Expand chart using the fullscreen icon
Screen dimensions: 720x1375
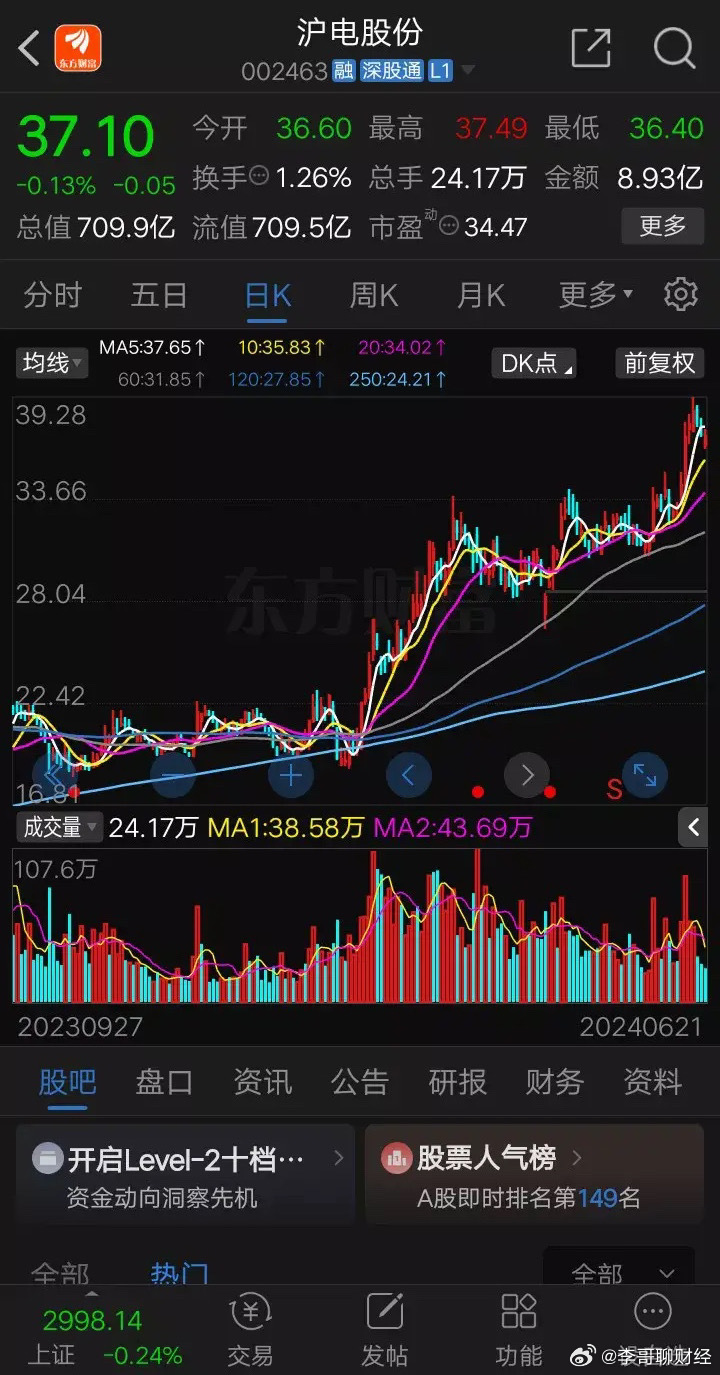click(x=643, y=775)
